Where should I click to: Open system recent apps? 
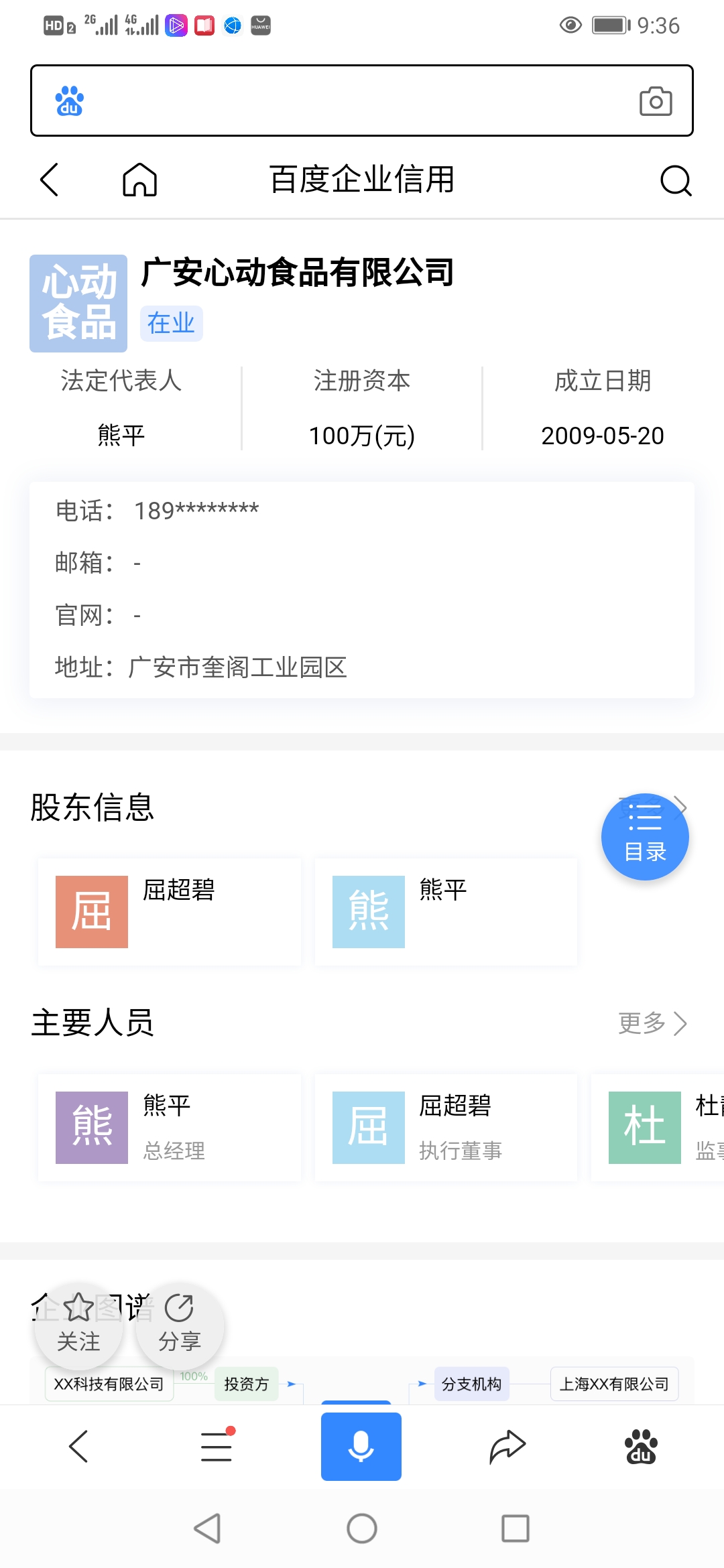(515, 1528)
